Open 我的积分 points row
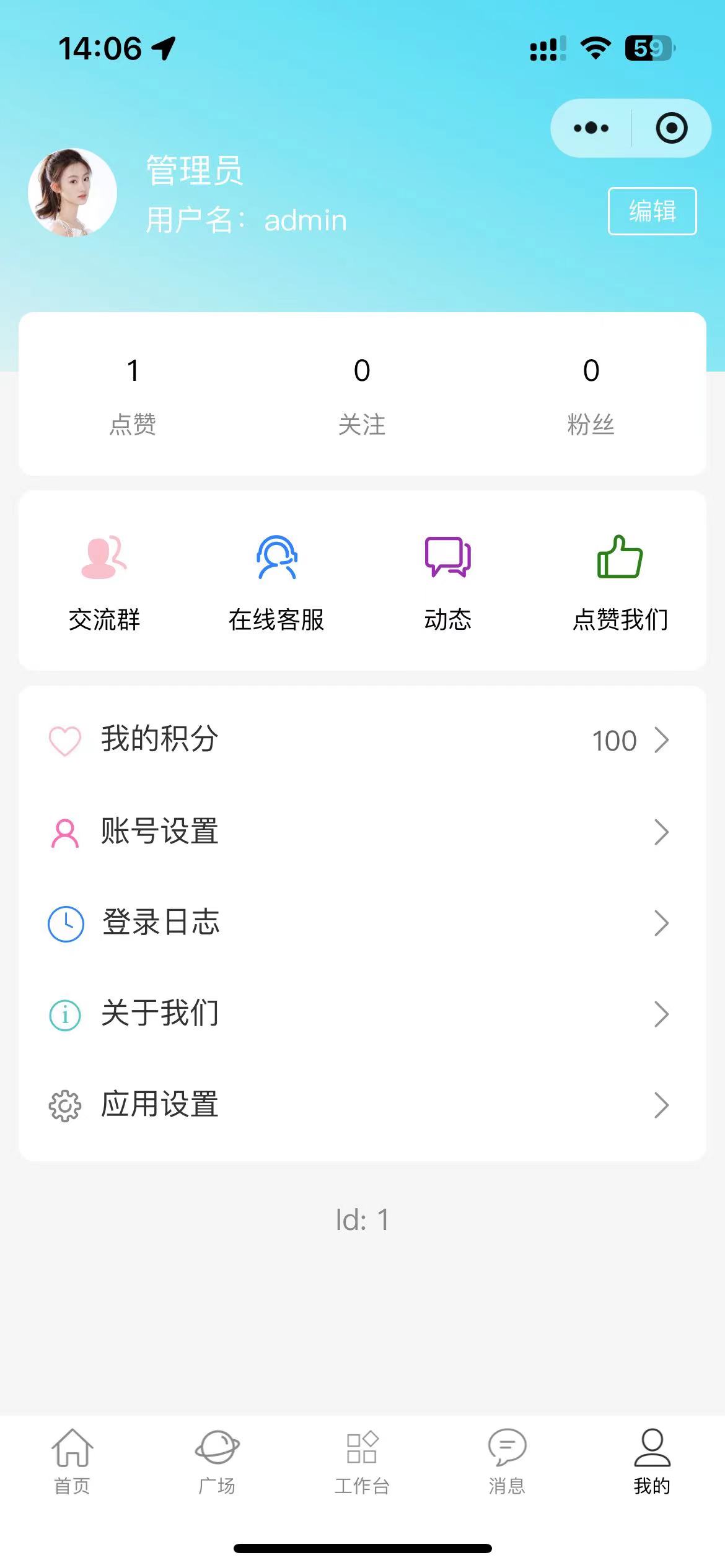This screenshot has width=725, height=1568. click(362, 740)
